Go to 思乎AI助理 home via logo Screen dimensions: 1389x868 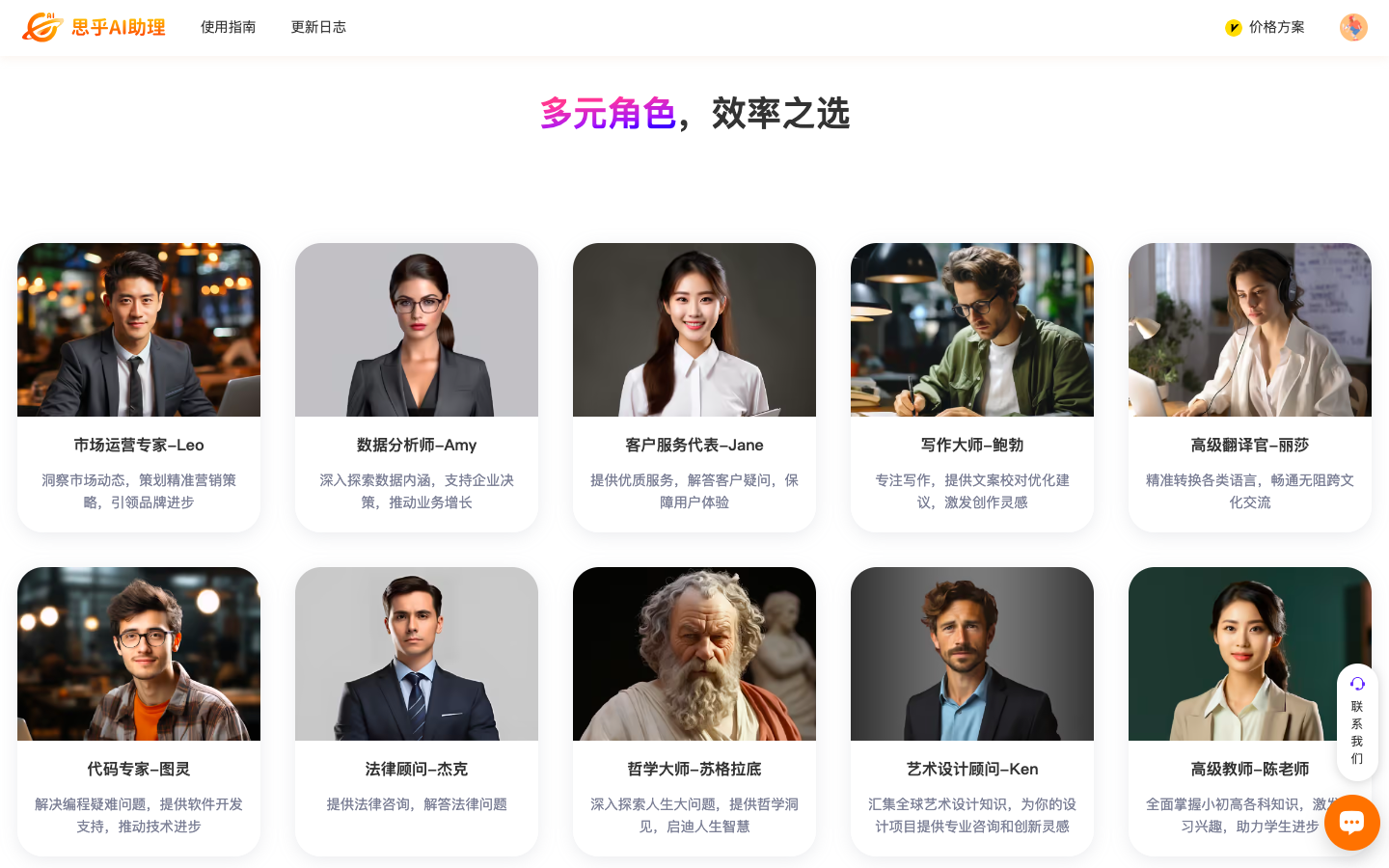(x=94, y=27)
